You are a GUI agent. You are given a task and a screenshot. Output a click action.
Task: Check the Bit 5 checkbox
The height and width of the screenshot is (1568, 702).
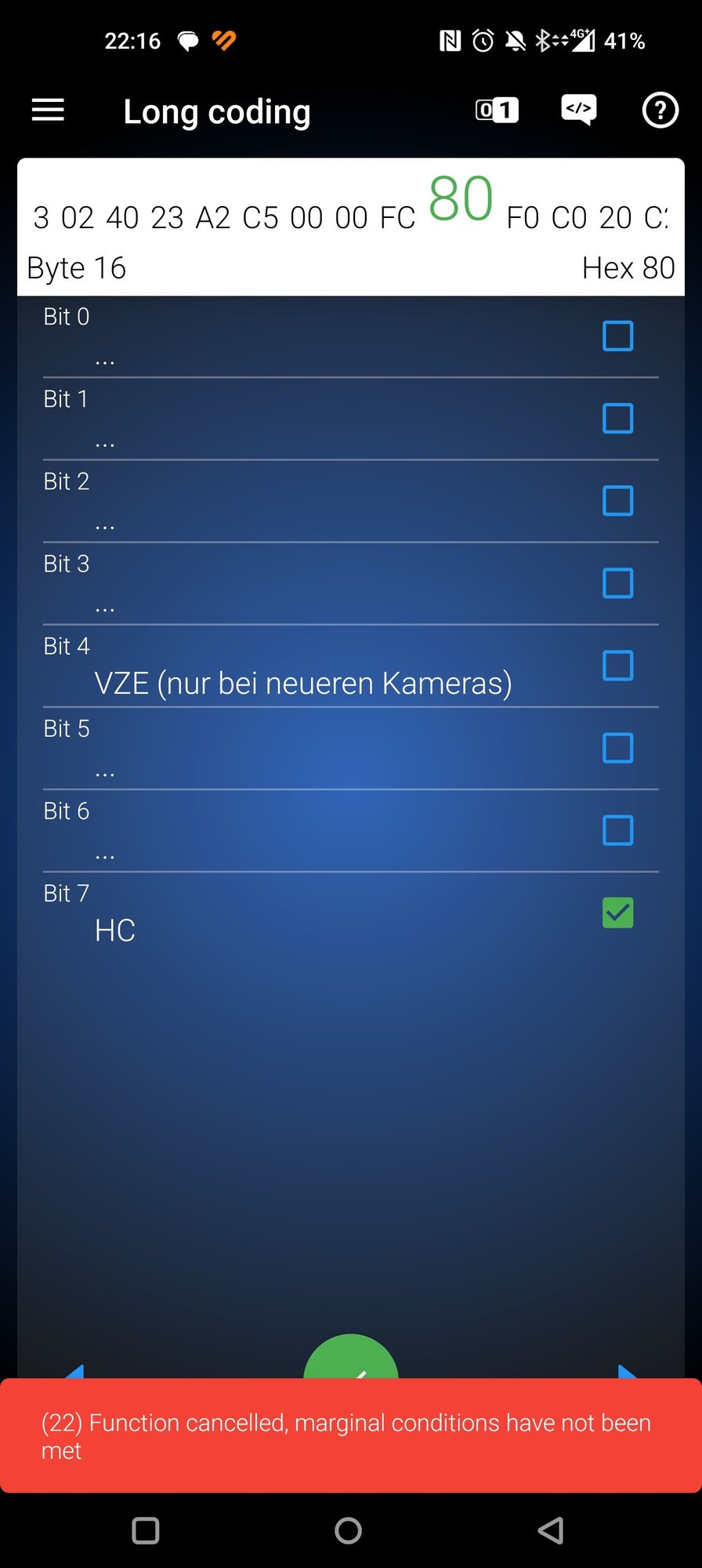(617, 748)
